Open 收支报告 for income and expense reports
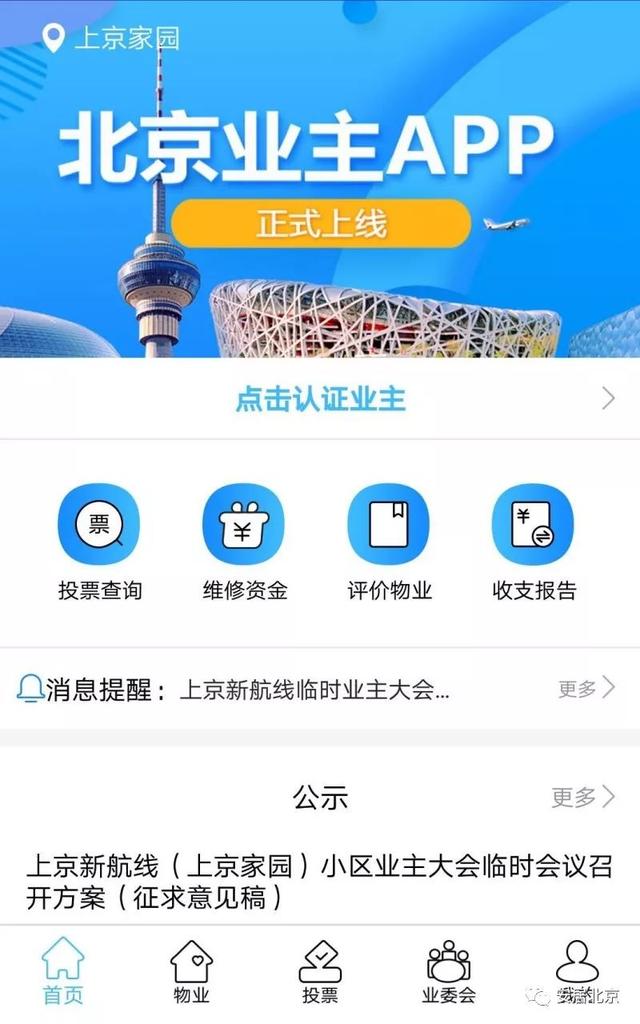The image size is (640, 1024). (x=533, y=540)
